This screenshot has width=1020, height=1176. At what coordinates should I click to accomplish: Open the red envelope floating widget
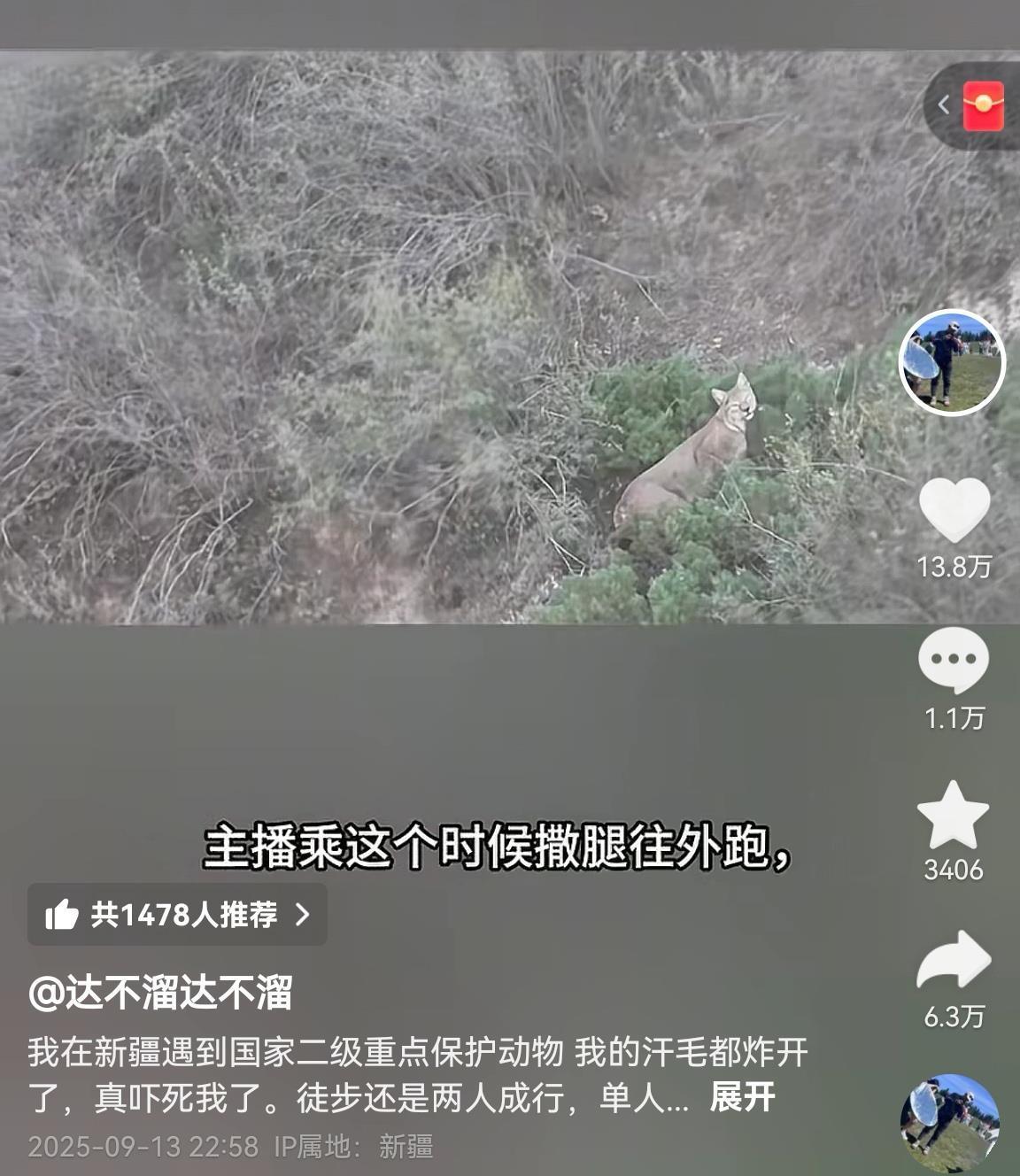pyautogui.click(x=983, y=105)
